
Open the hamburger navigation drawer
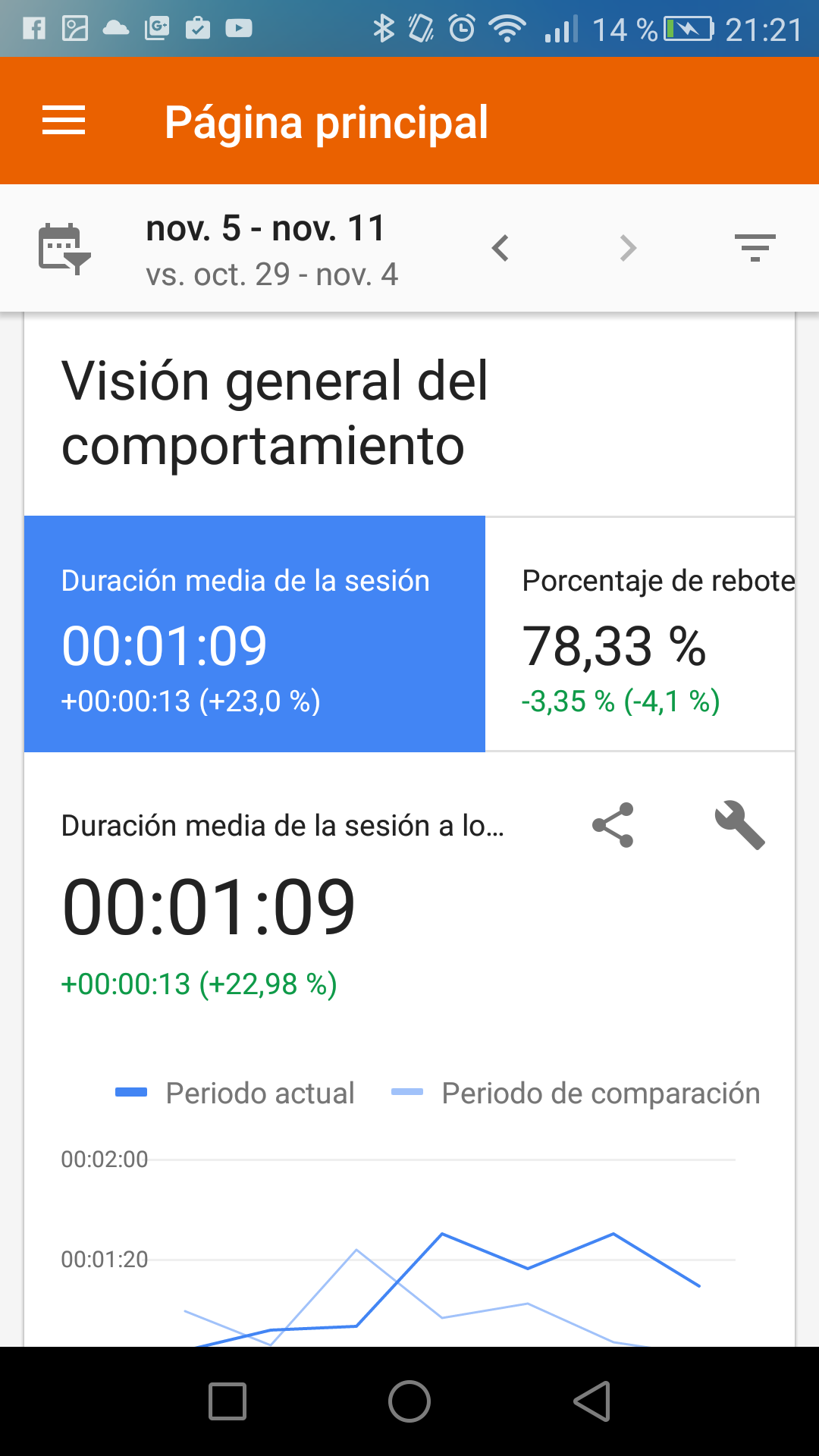(x=64, y=121)
